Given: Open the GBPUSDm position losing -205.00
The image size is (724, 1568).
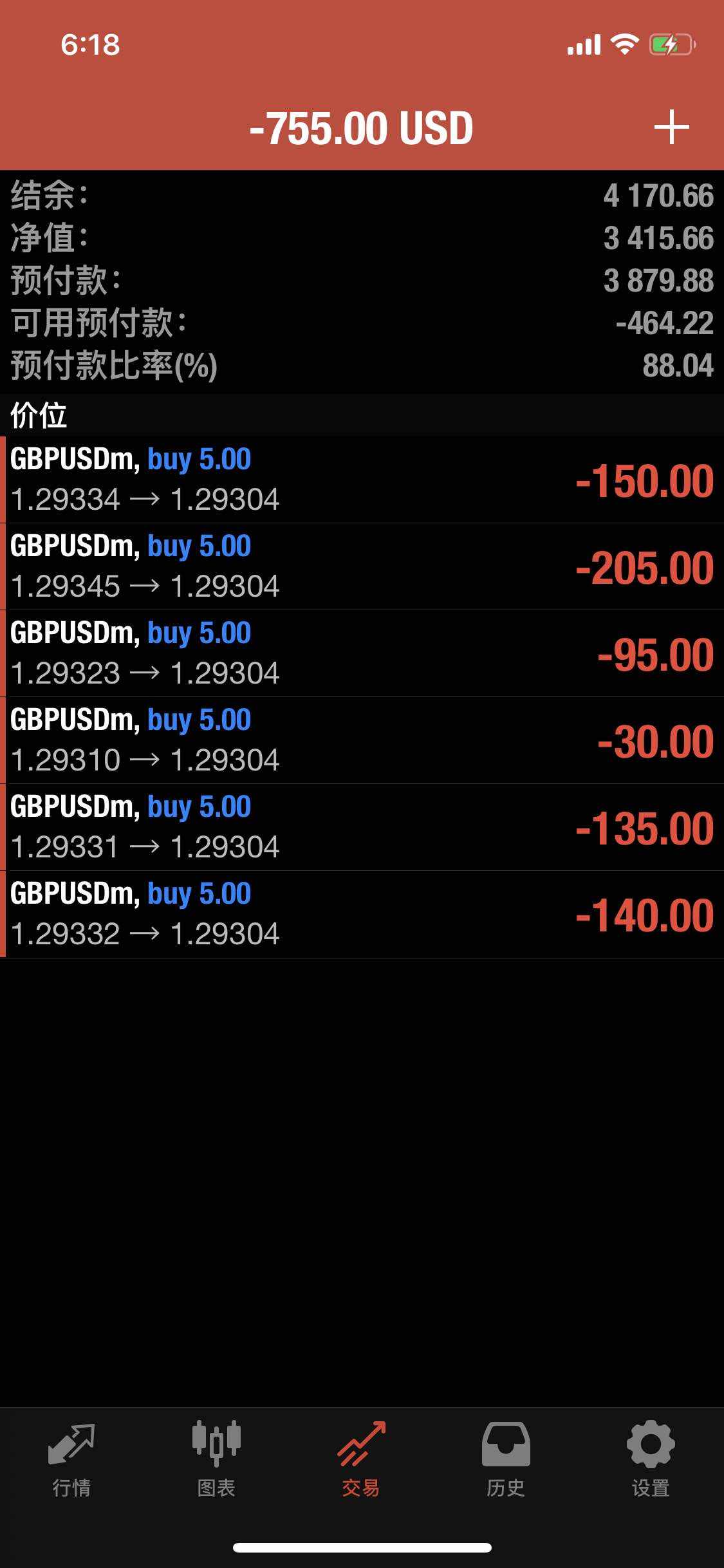Looking at the screenshot, I should point(362,566).
